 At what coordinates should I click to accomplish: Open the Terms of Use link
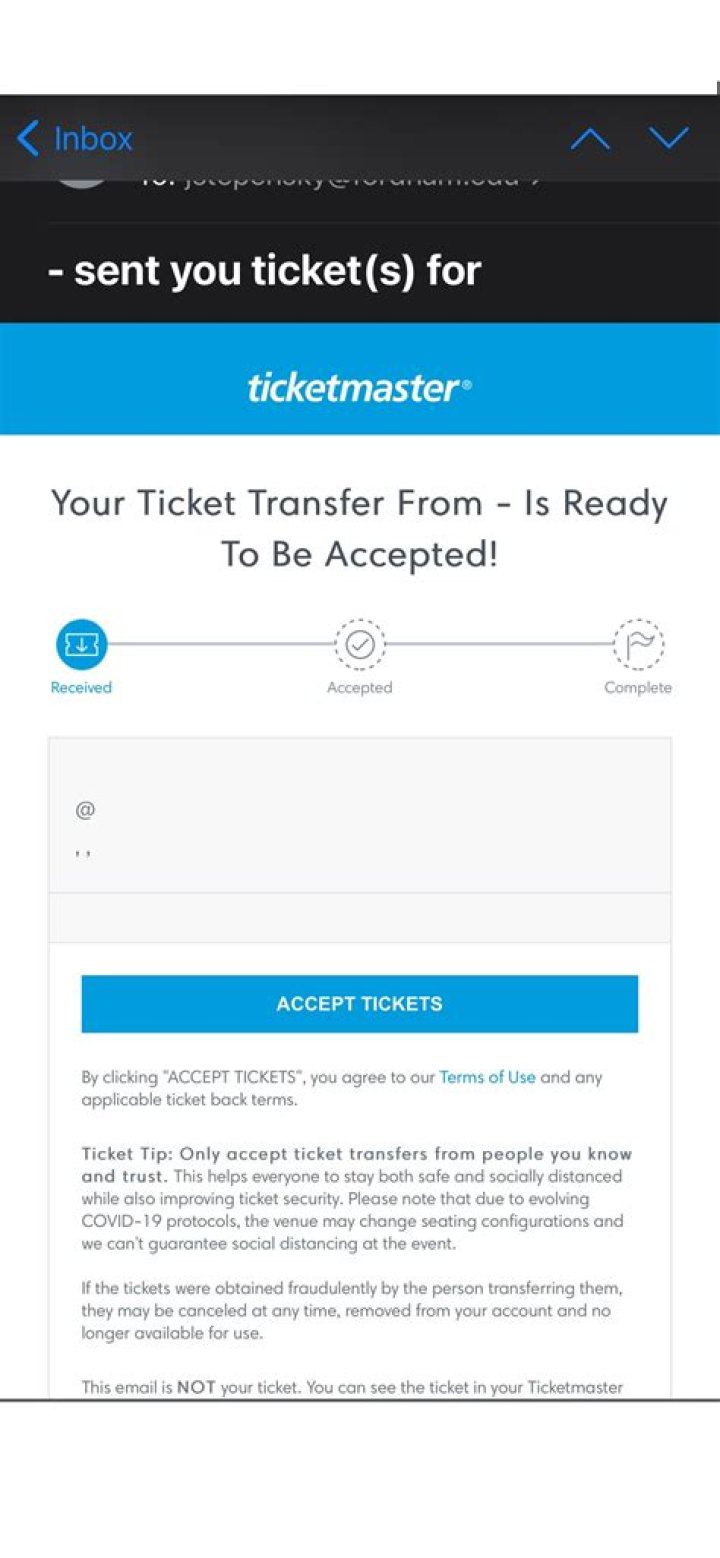487,1078
